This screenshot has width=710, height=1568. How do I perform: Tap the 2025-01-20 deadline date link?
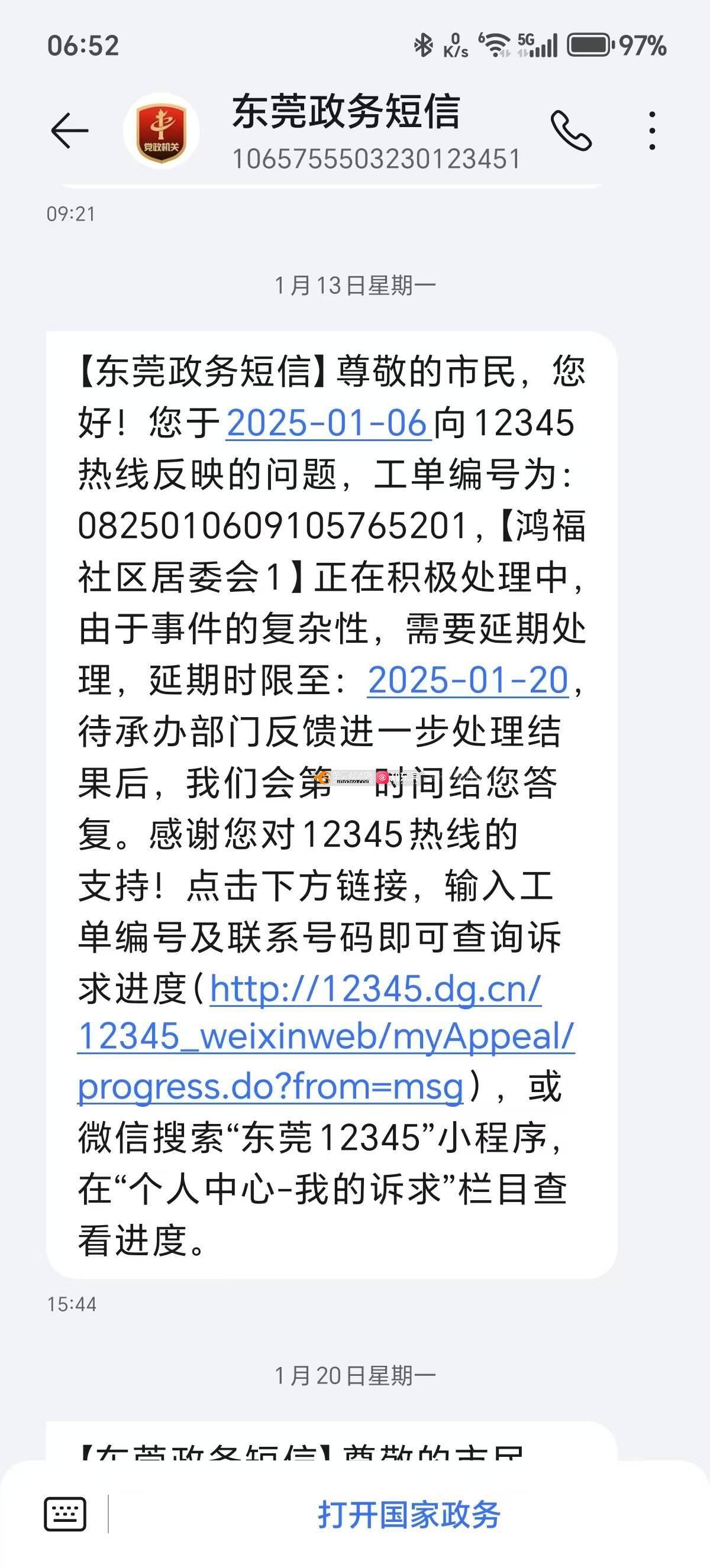pos(467,680)
